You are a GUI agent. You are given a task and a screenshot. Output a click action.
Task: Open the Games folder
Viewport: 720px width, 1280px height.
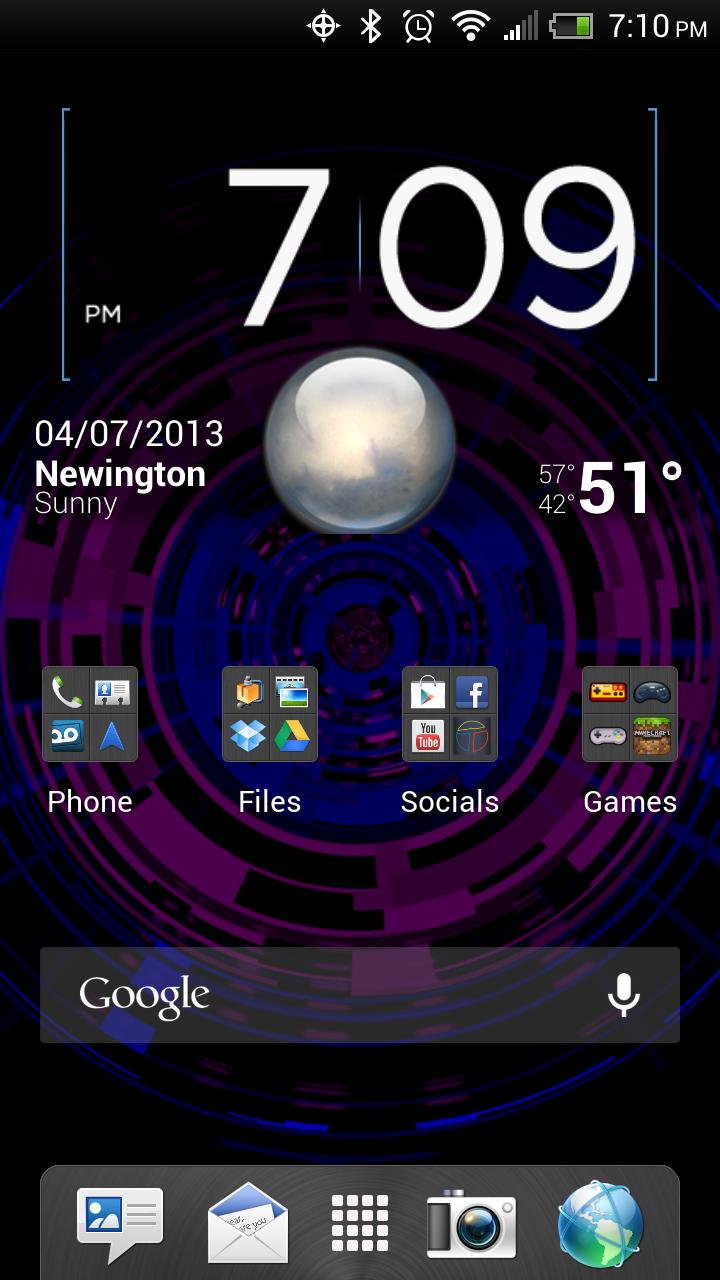coord(630,715)
